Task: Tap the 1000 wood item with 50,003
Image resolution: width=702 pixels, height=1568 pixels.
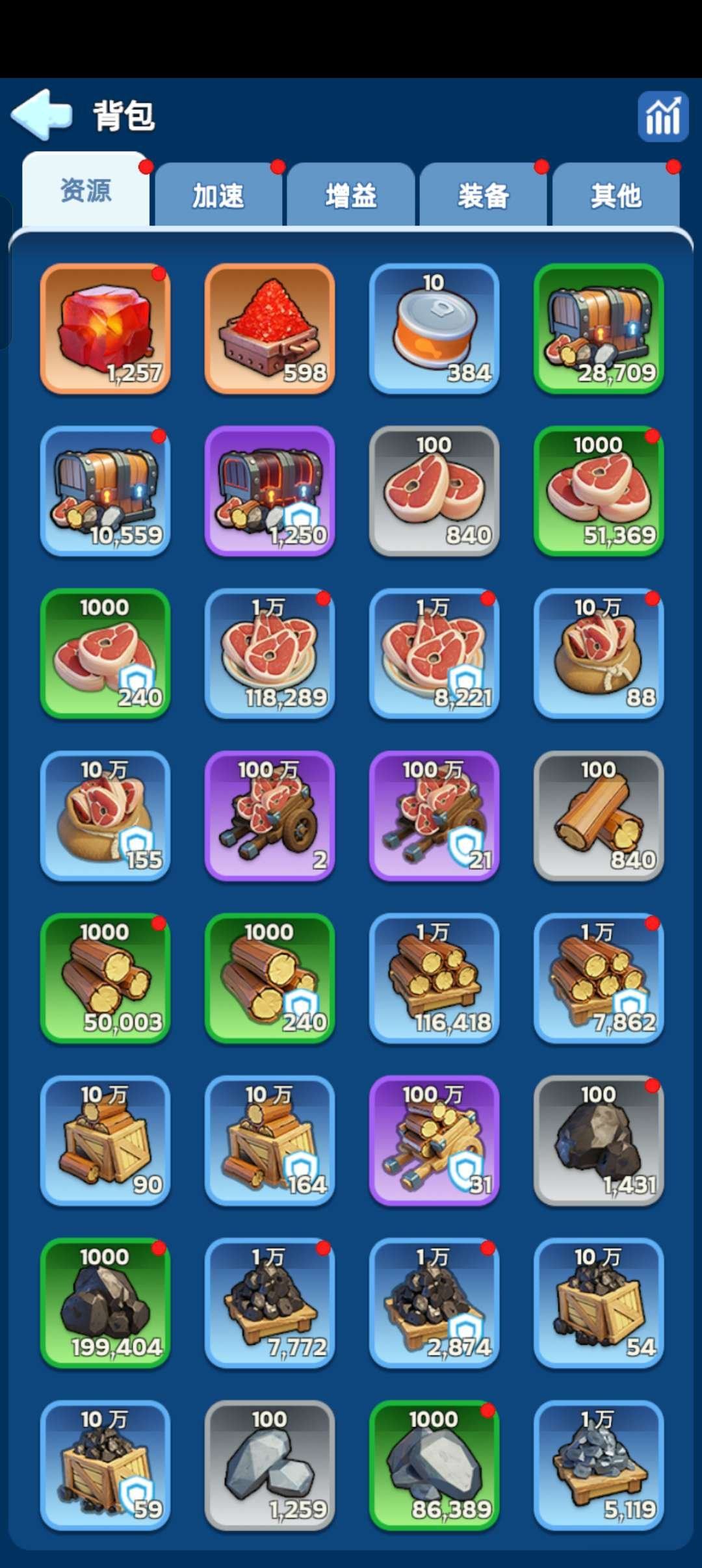Action: (x=105, y=978)
